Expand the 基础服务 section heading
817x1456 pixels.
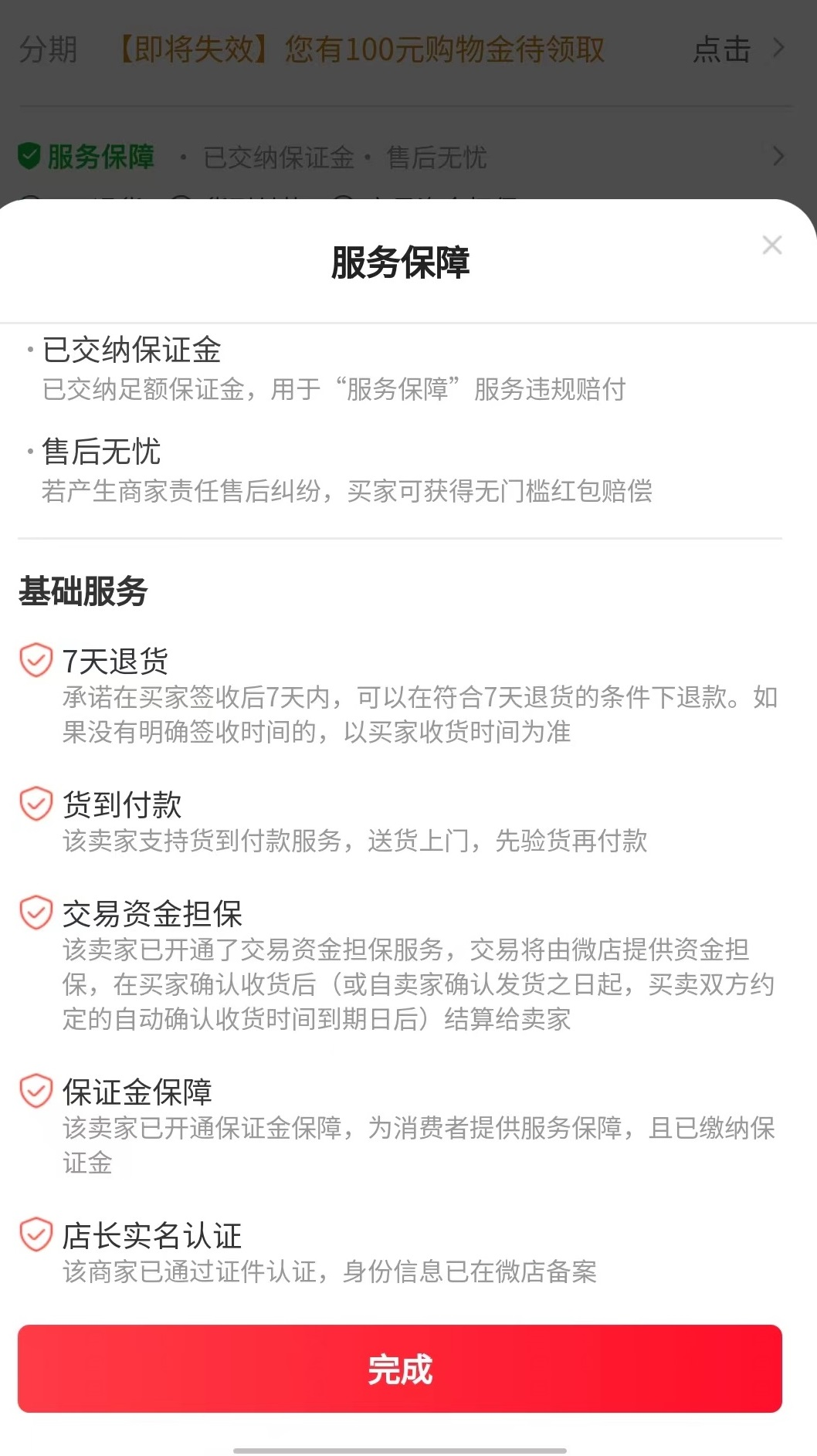[x=85, y=590]
